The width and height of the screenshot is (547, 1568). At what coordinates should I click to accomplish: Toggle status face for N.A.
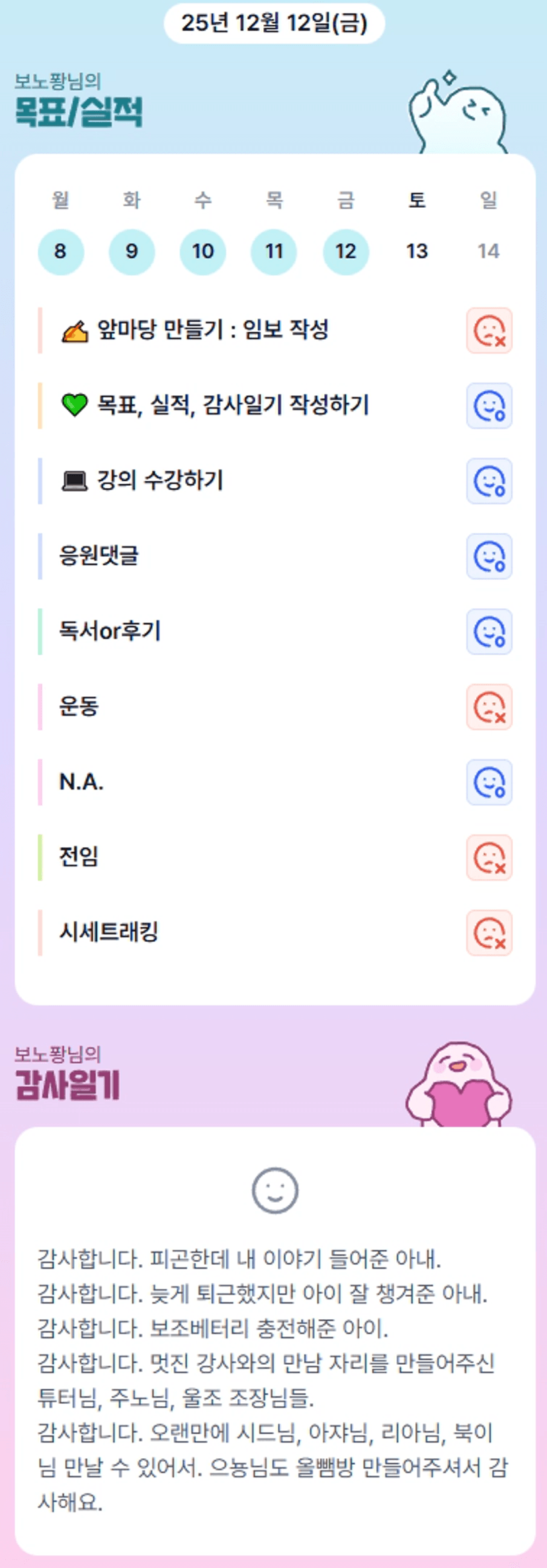(x=489, y=782)
